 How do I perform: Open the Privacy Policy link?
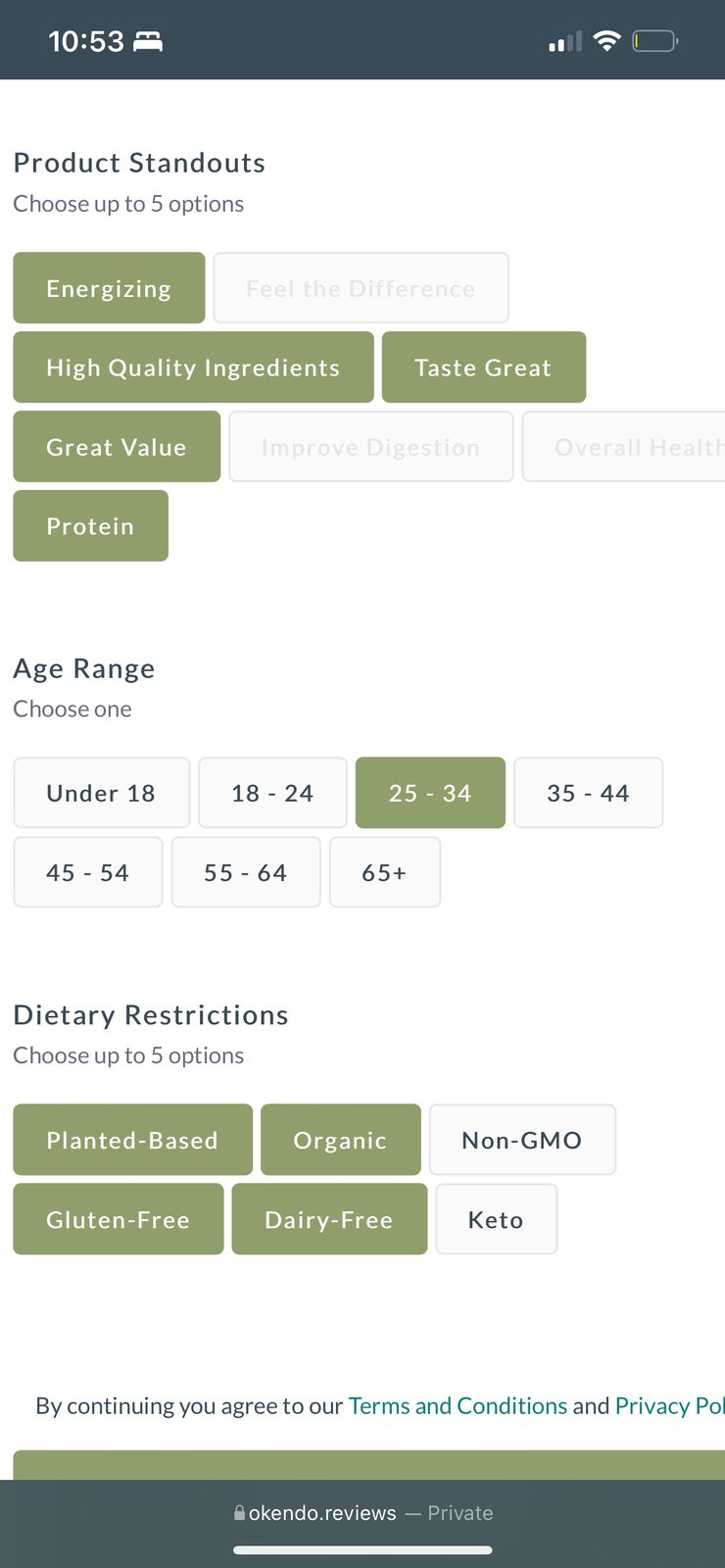coord(670,1405)
